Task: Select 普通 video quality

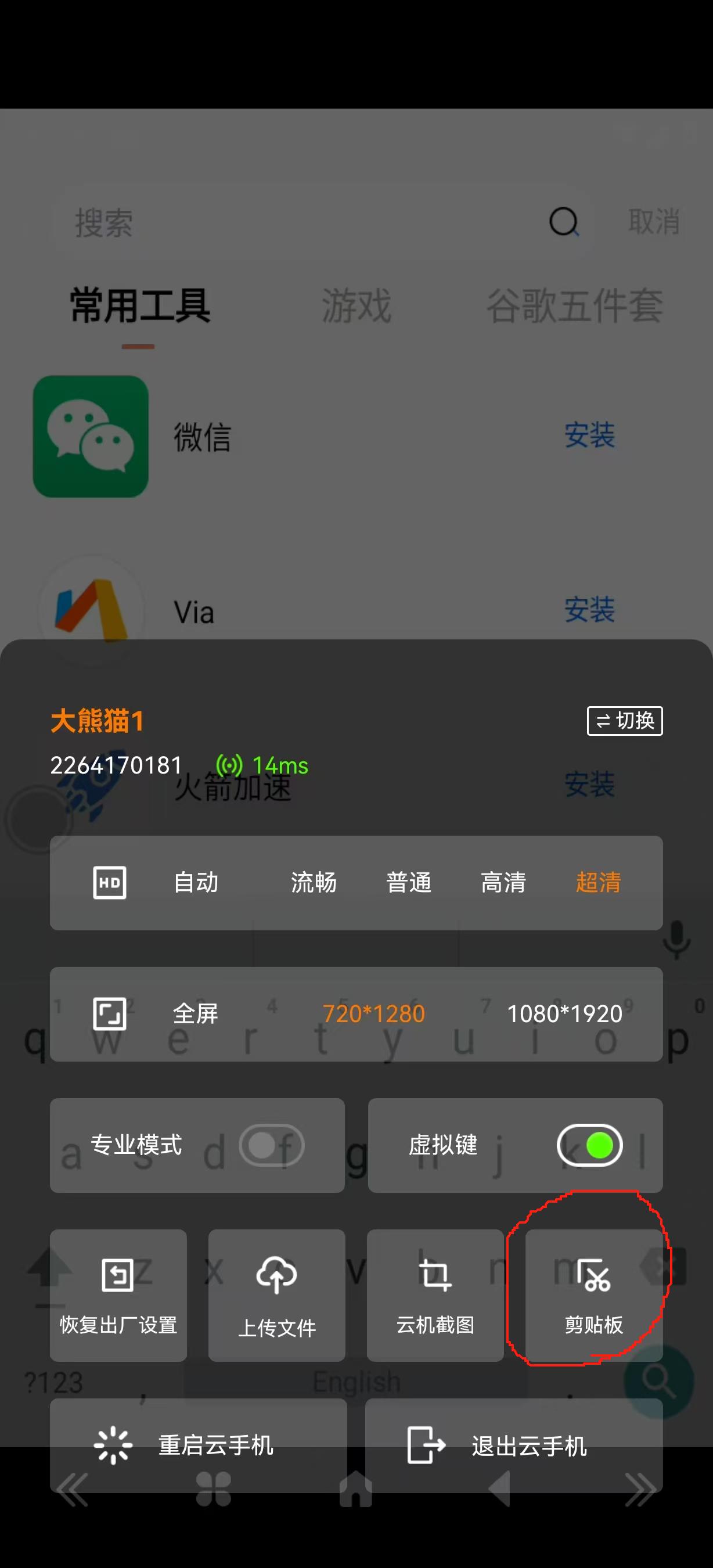Action: click(x=409, y=883)
